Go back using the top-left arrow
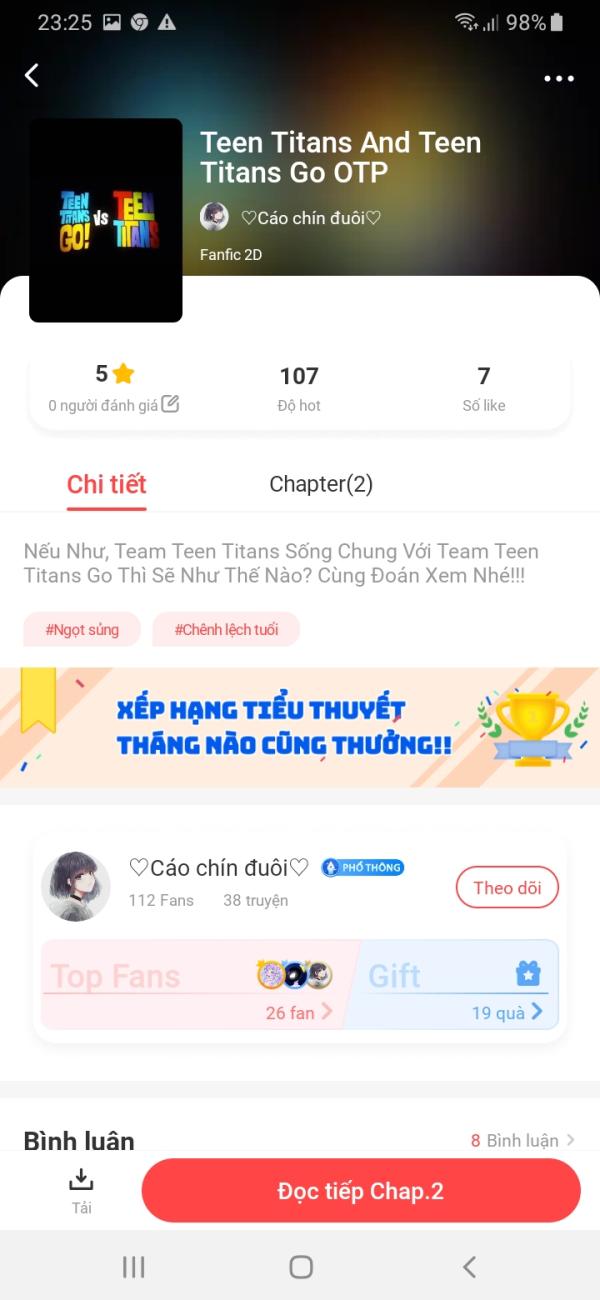The image size is (600, 1300). [x=32, y=76]
